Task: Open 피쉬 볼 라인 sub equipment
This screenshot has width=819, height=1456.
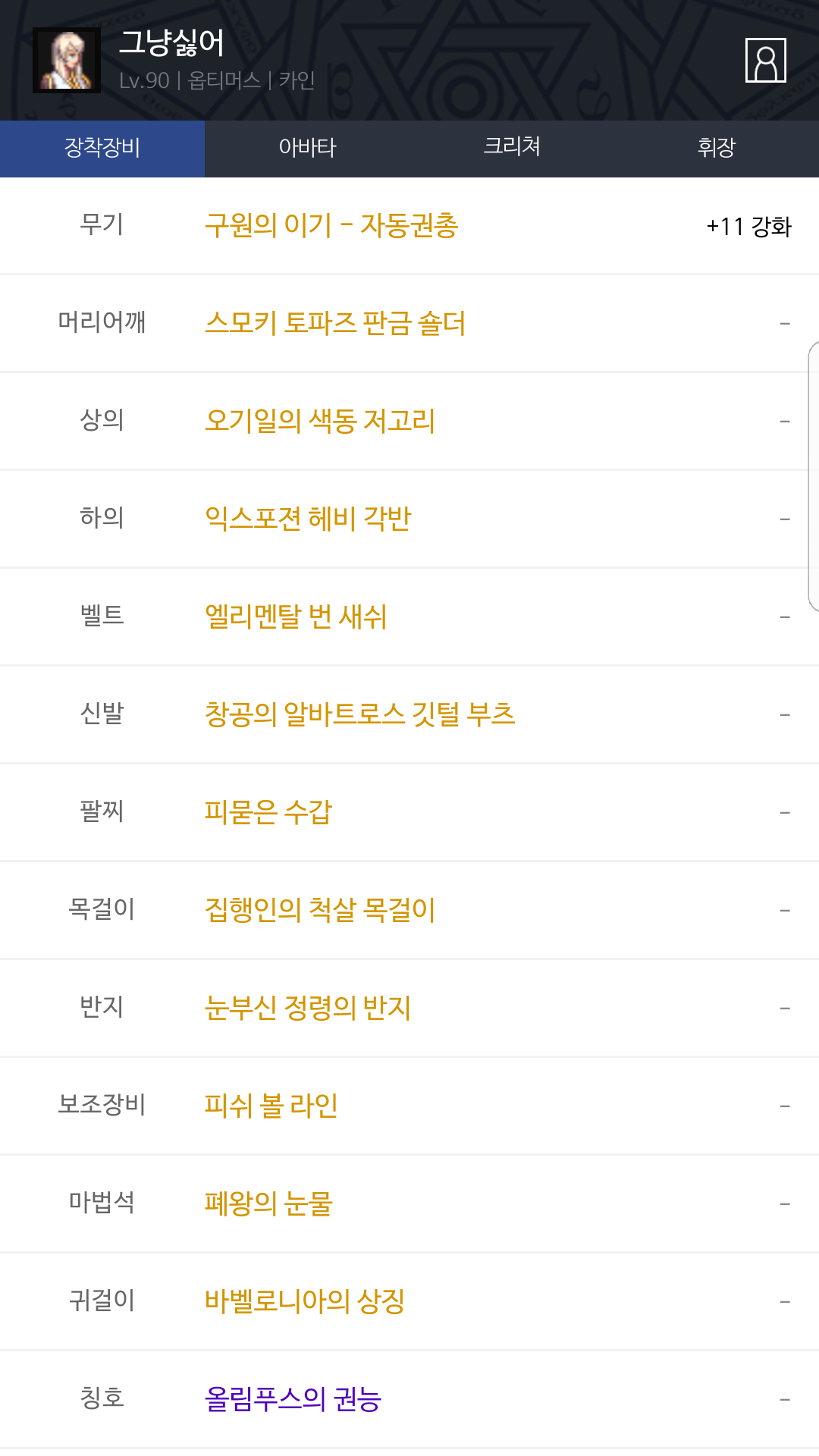Action: click(x=271, y=1106)
